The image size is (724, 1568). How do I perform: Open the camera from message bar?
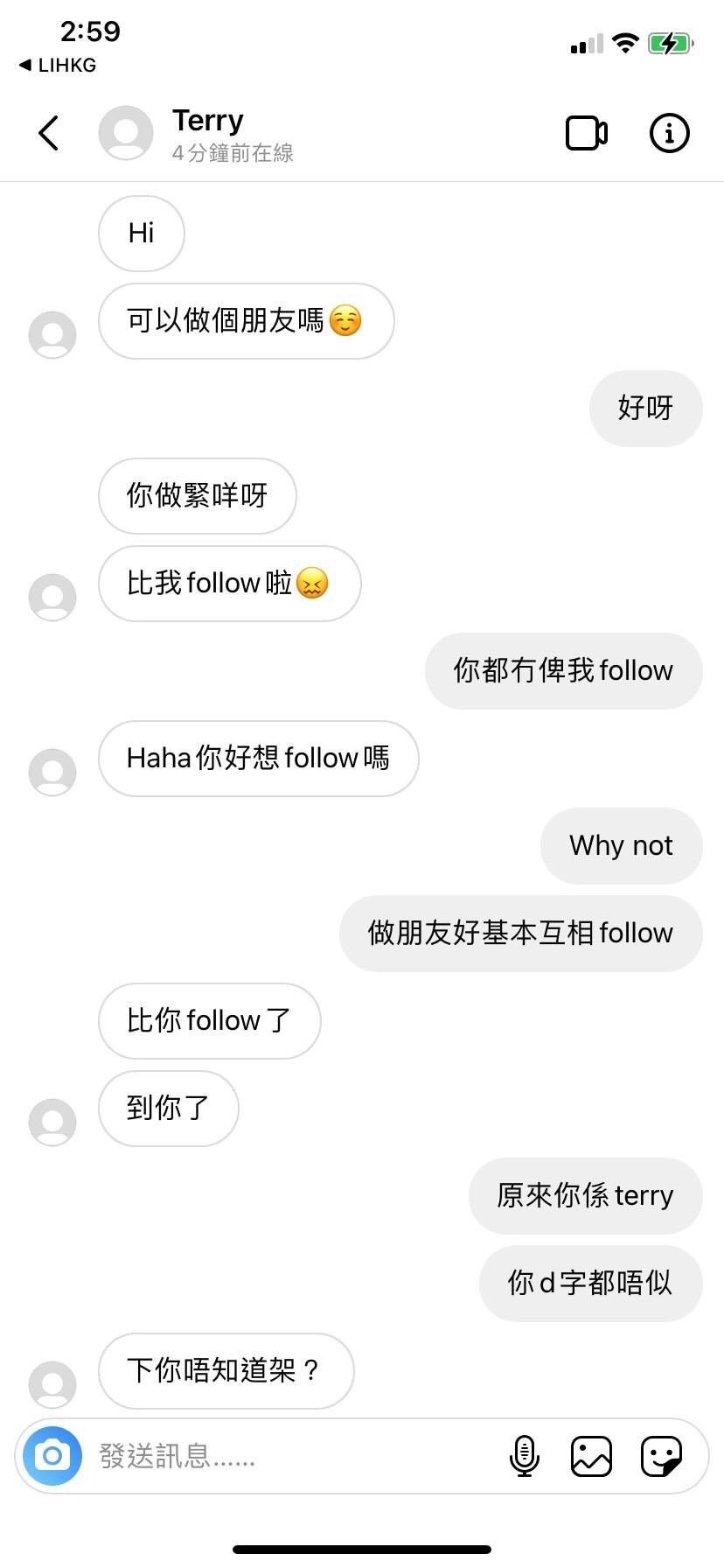click(52, 1455)
